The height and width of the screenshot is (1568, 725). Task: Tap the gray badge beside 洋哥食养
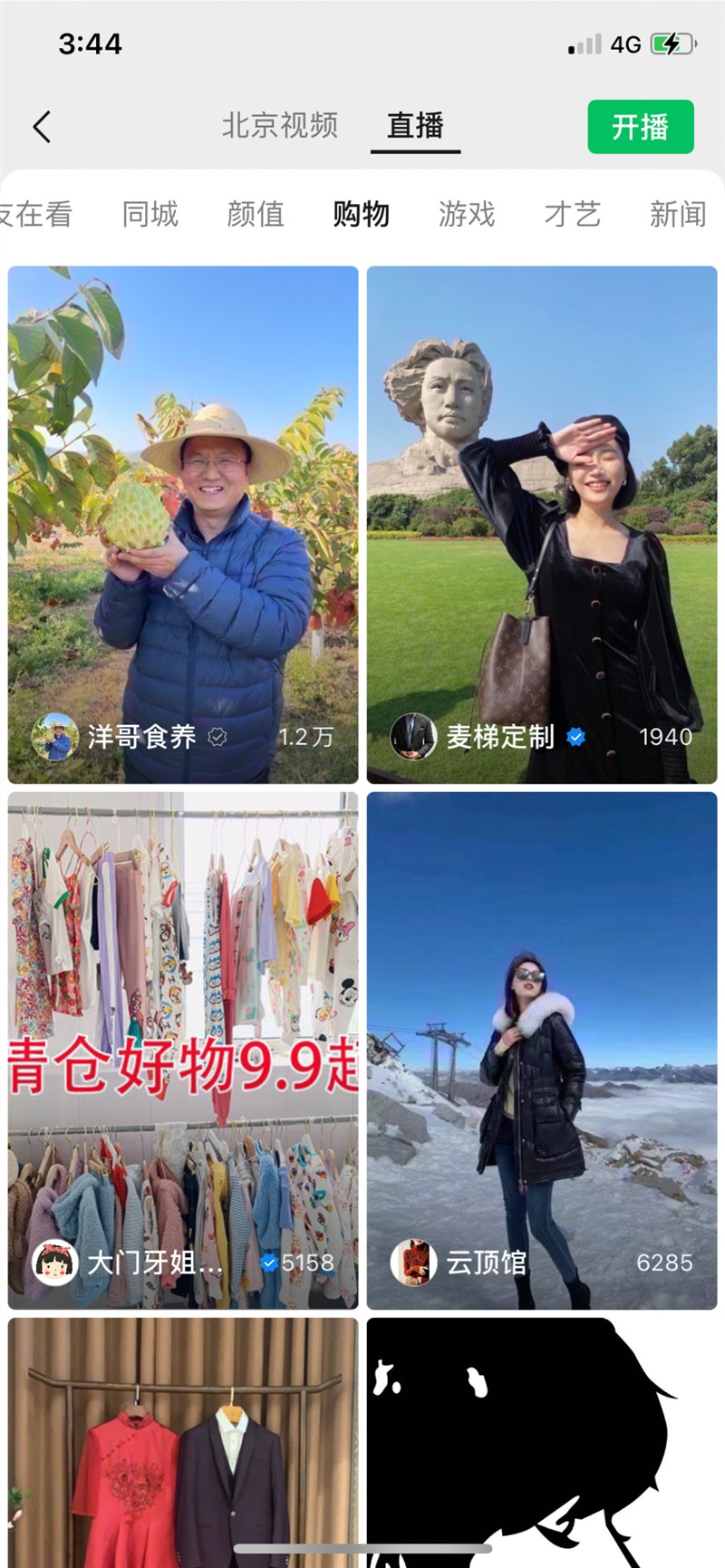(217, 738)
